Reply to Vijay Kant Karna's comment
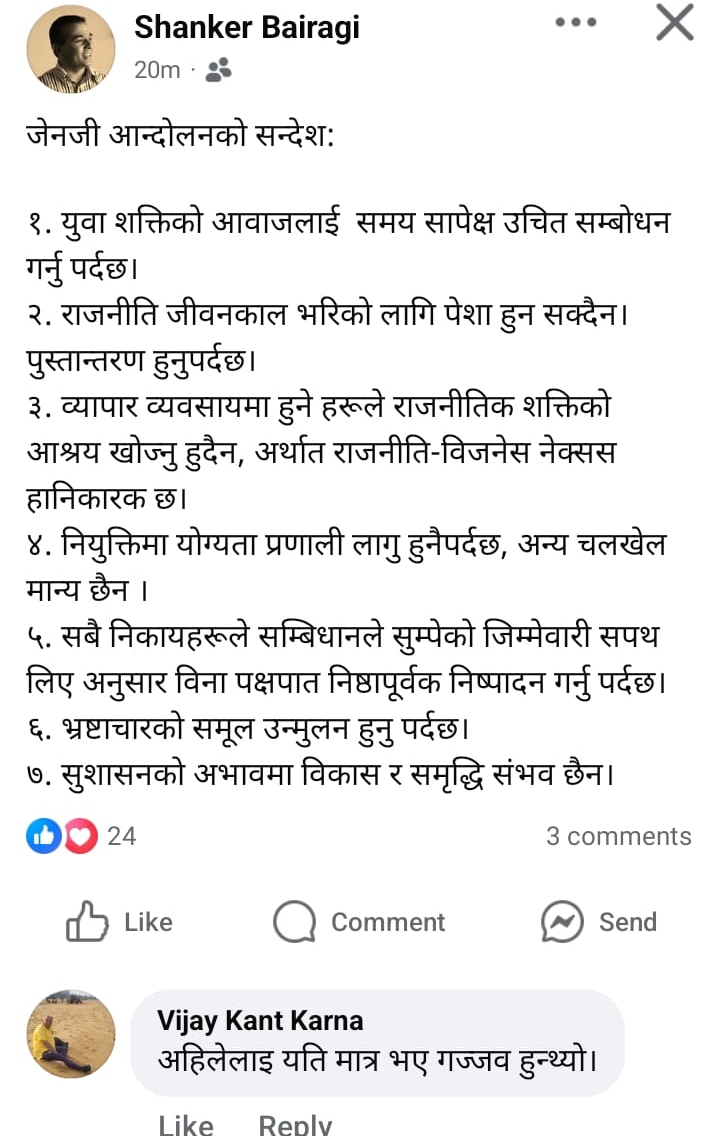719x1136 pixels. pos(295,1124)
